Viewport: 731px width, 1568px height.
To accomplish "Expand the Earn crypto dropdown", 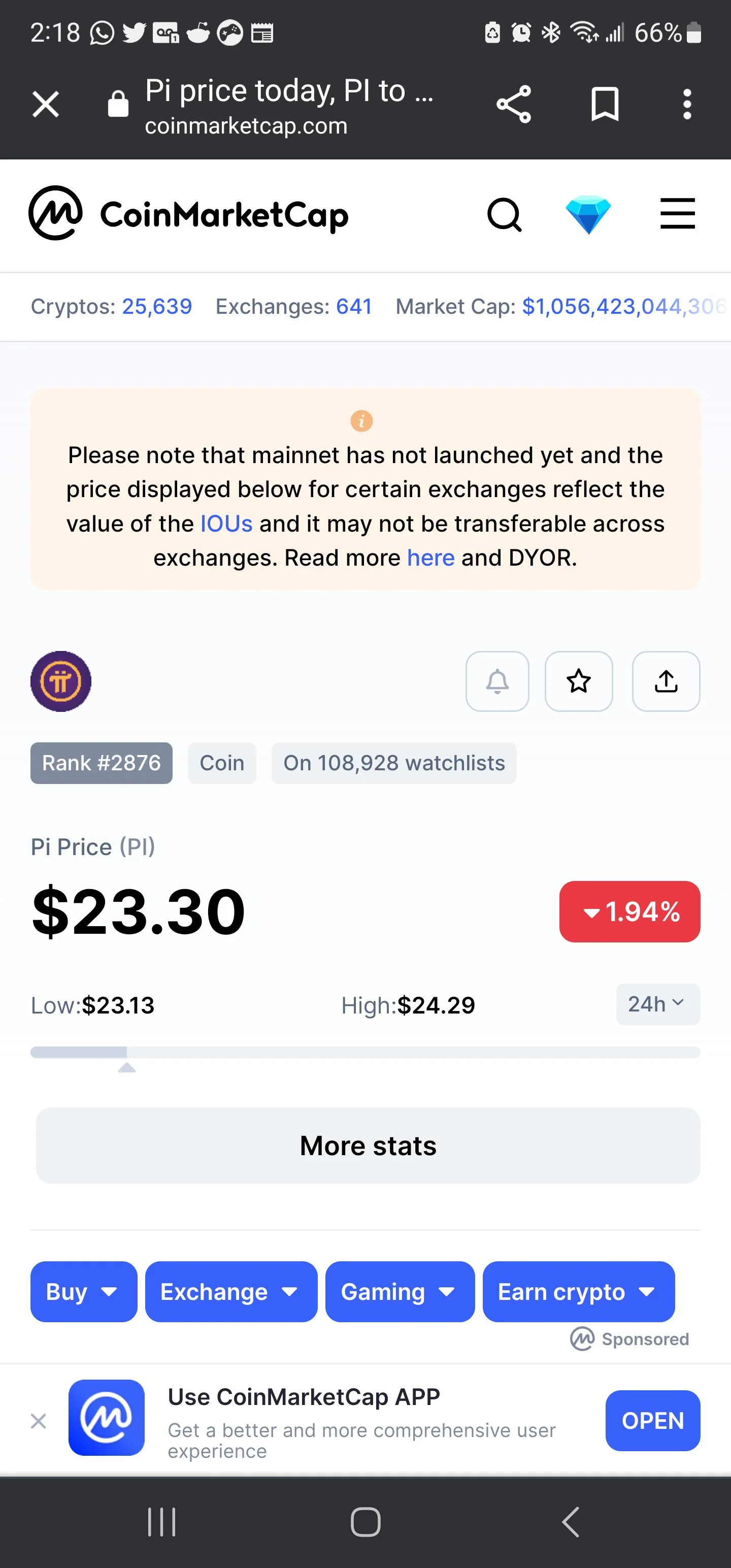I will tap(578, 1291).
